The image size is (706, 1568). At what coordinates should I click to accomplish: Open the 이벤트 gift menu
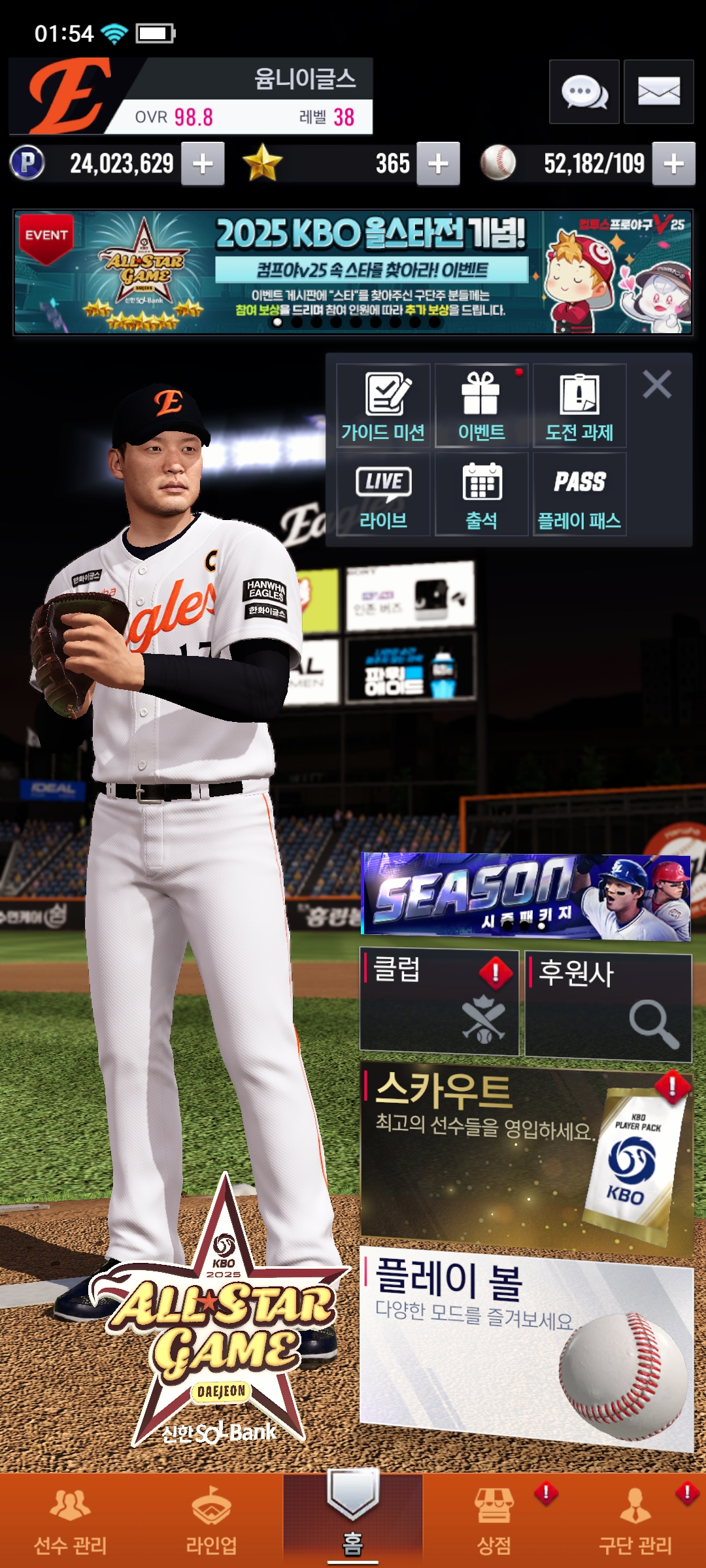pyautogui.click(x=481, y=406)
